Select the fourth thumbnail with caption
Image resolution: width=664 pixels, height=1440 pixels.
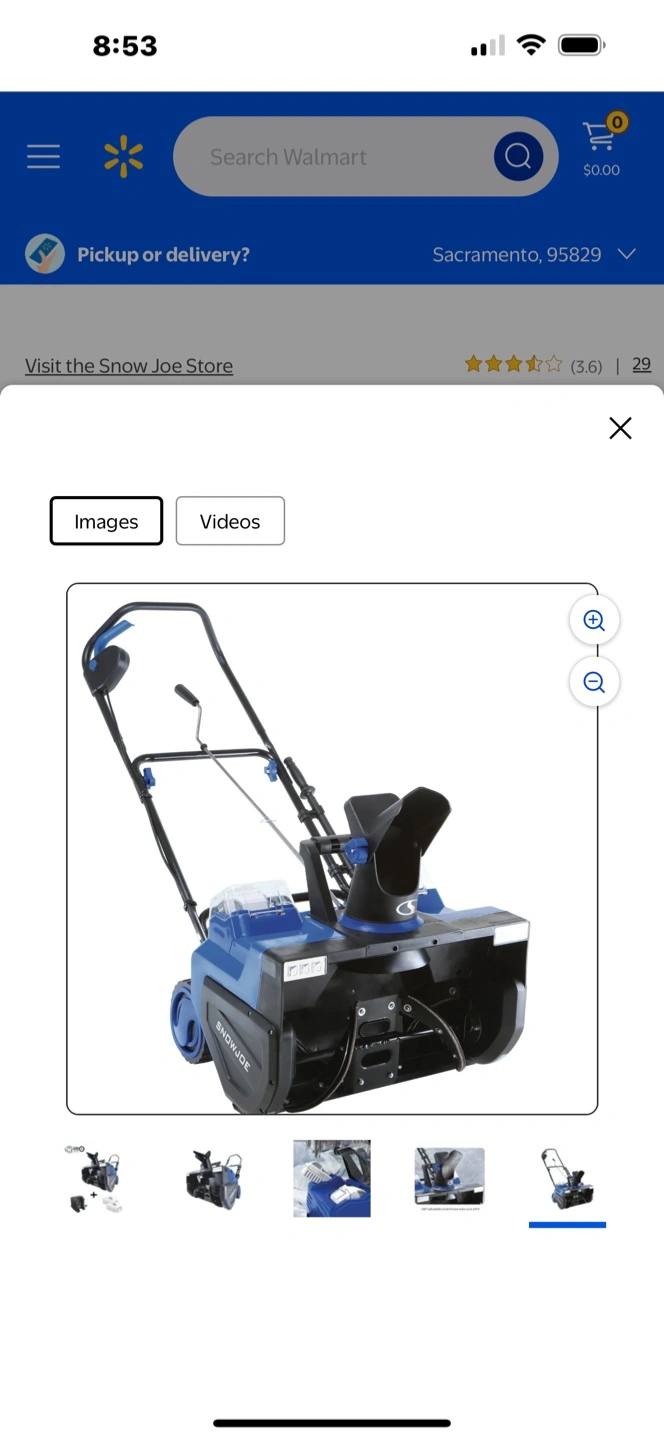click(x=450, y=1179)
